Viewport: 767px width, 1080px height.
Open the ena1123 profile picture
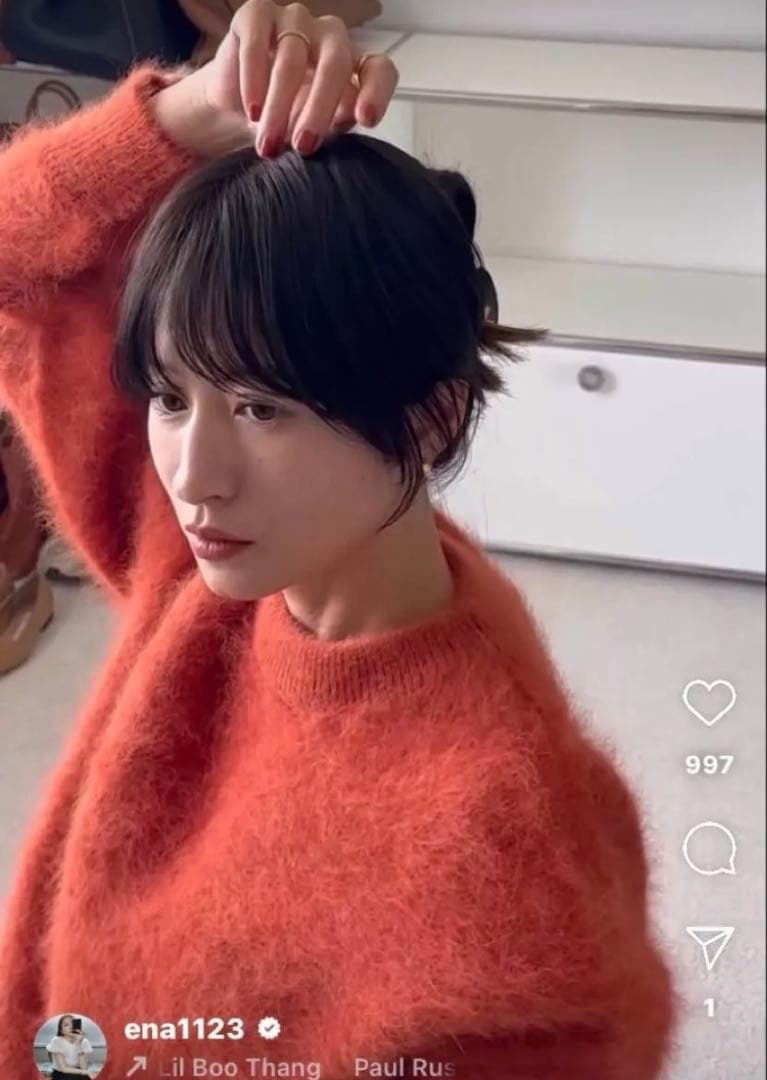(x=69, y=1047)
